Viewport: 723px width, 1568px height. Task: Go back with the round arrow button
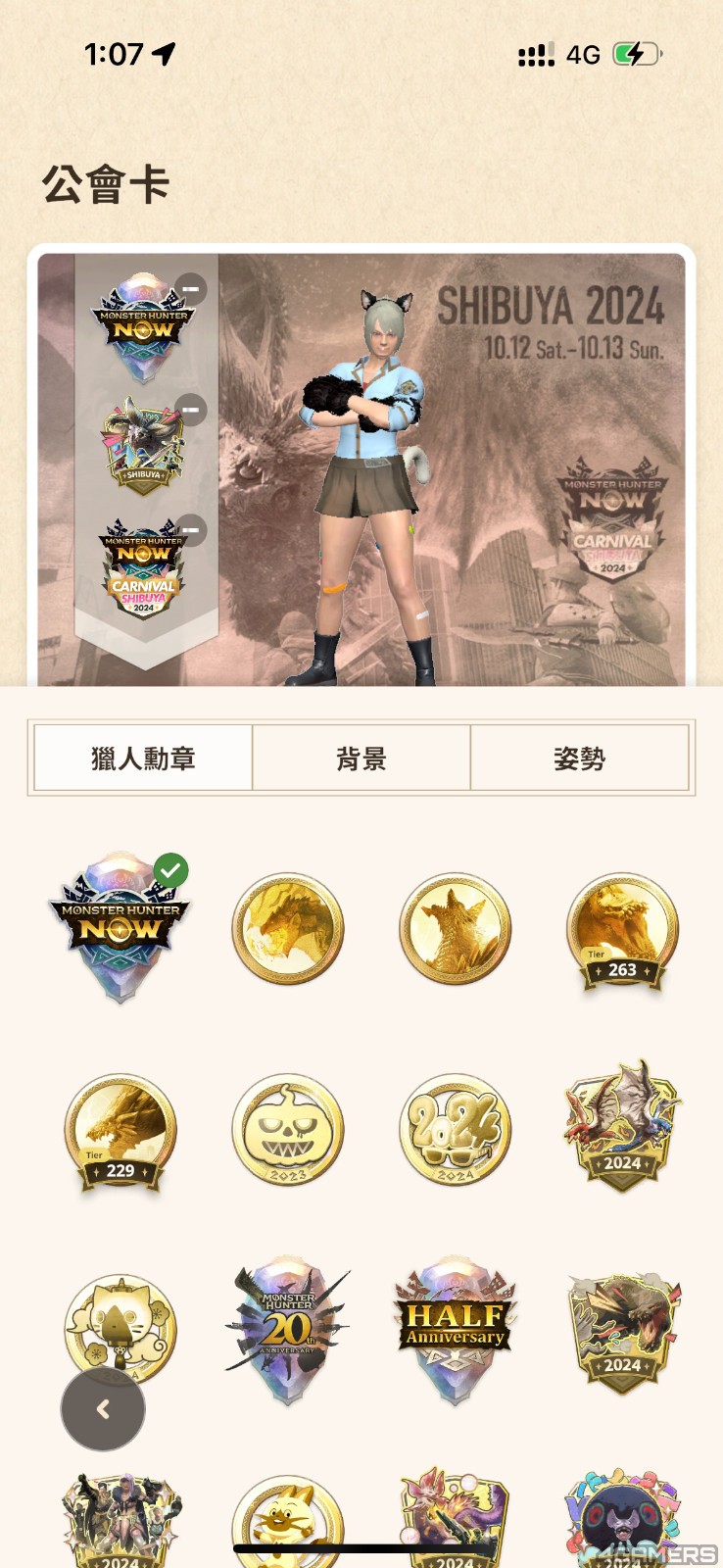pyautogui.click(x=103, y=1409)
